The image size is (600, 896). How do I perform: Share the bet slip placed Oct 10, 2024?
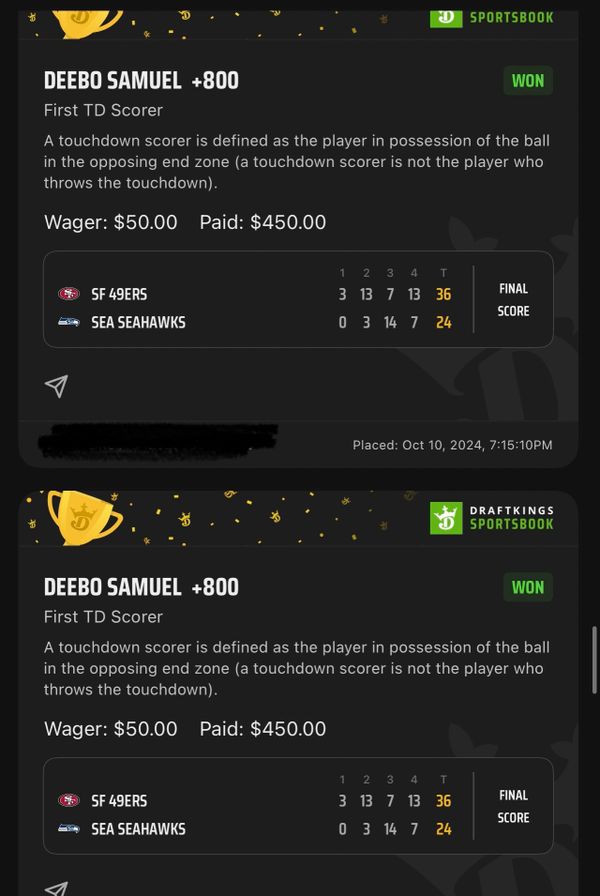click(57, 386)
